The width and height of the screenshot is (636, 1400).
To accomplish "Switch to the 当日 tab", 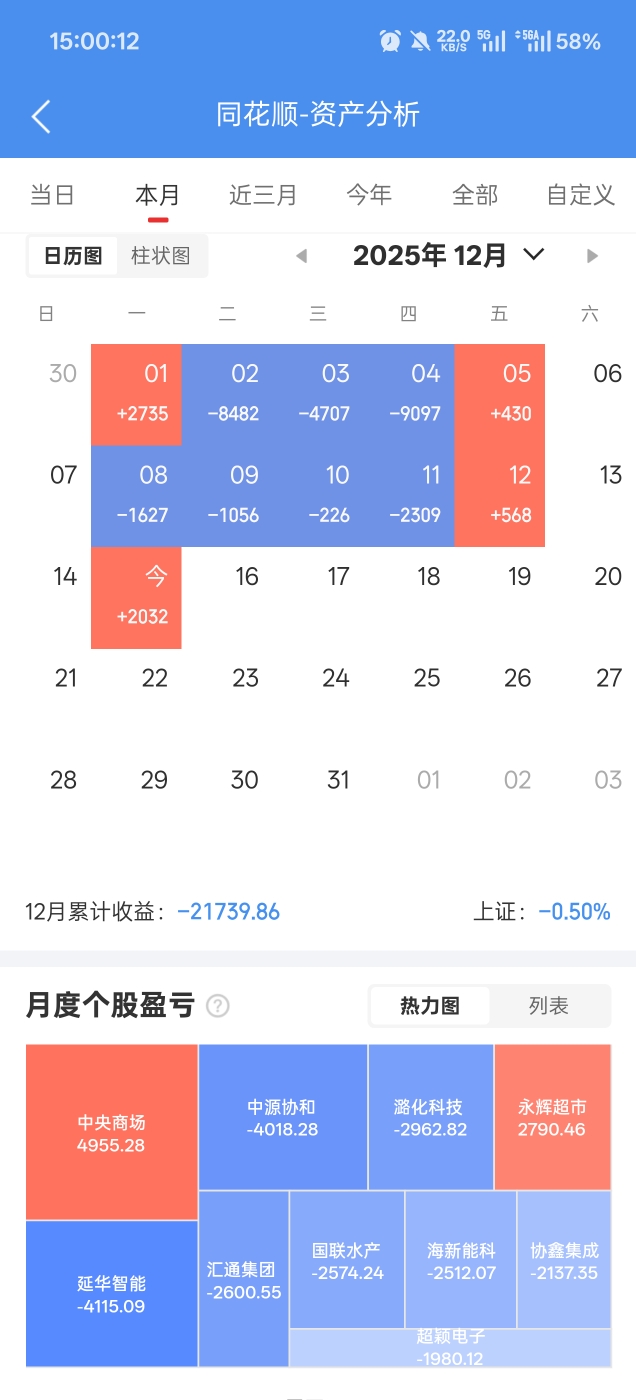I will pos(52,195).
